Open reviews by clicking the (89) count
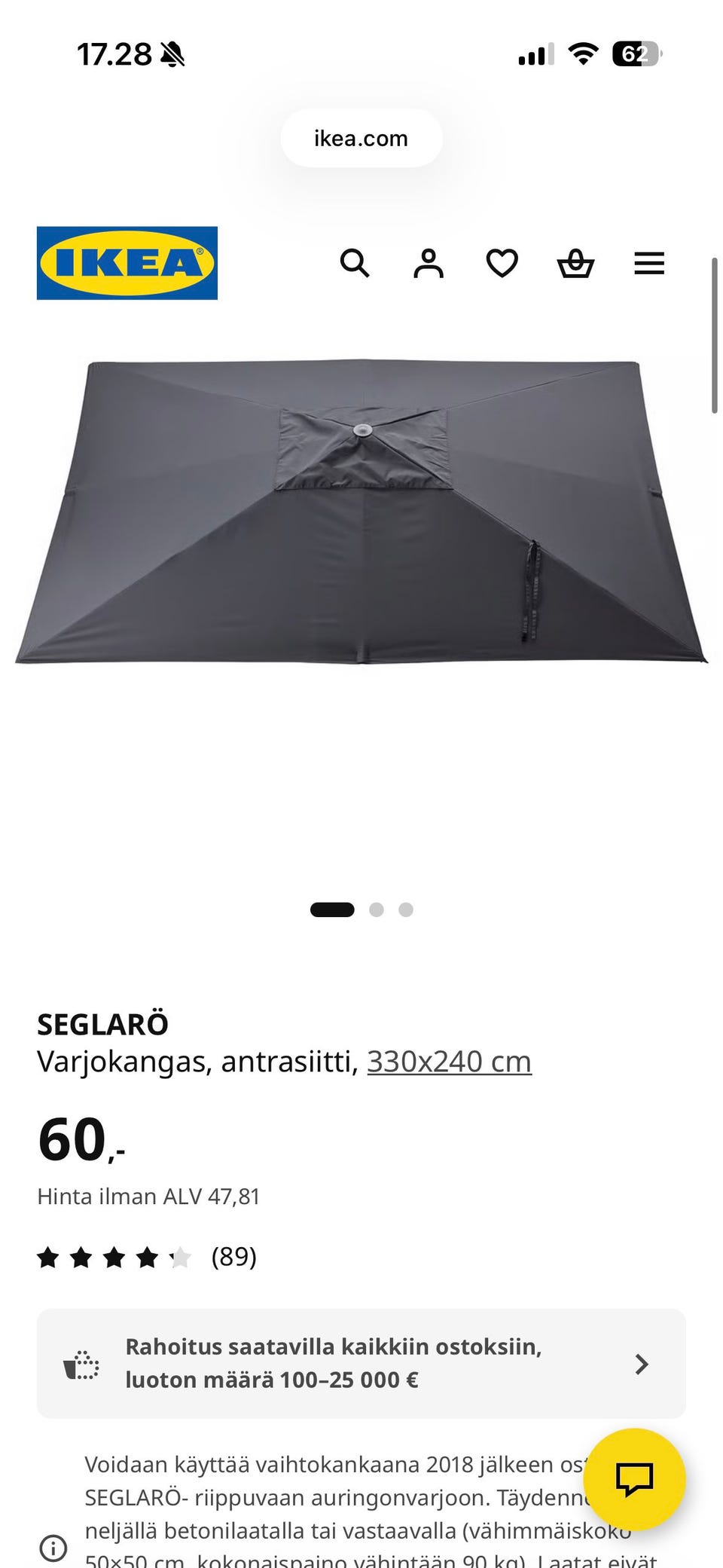The image size is (723, 1568). pyautogui.click(x=232, y=1257)
